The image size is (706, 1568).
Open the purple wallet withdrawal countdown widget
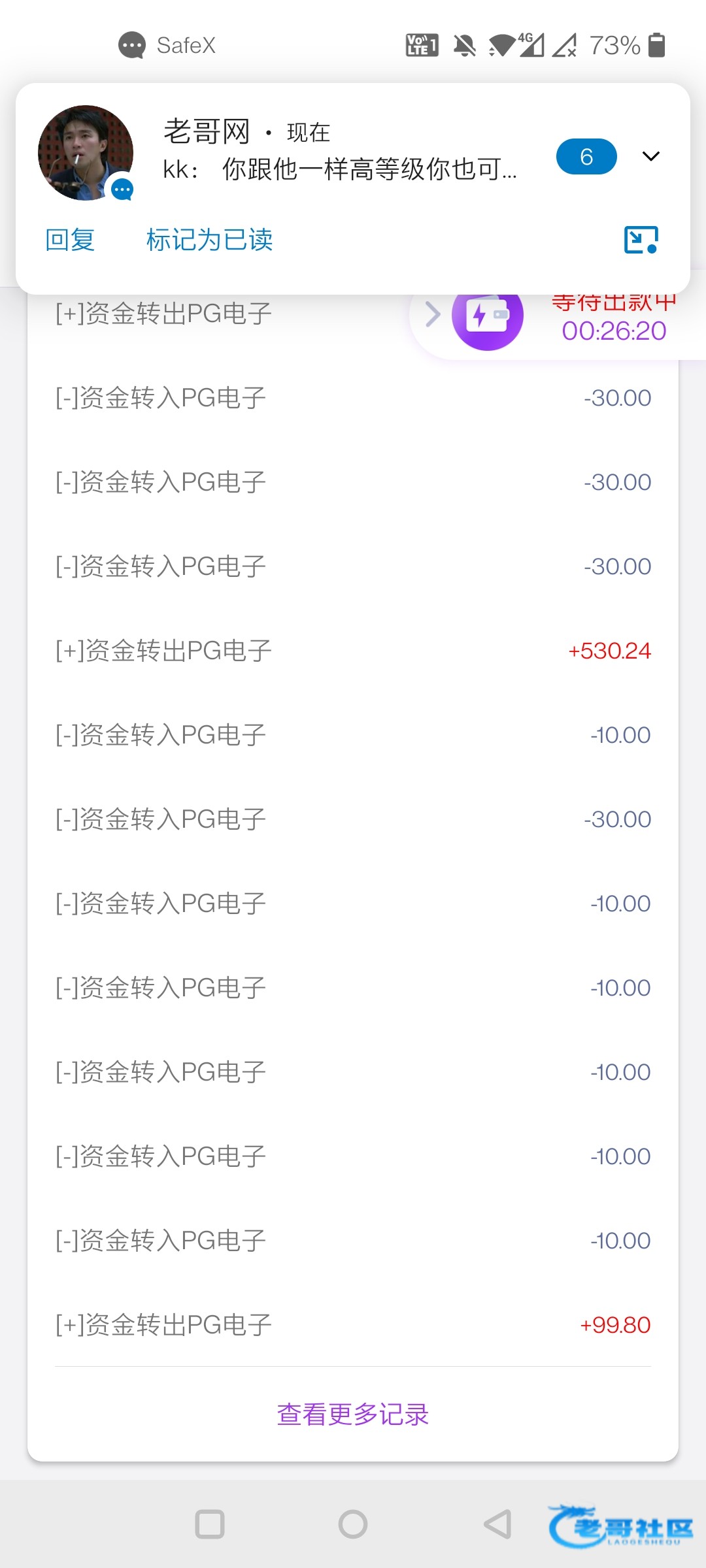coord(488,316)
